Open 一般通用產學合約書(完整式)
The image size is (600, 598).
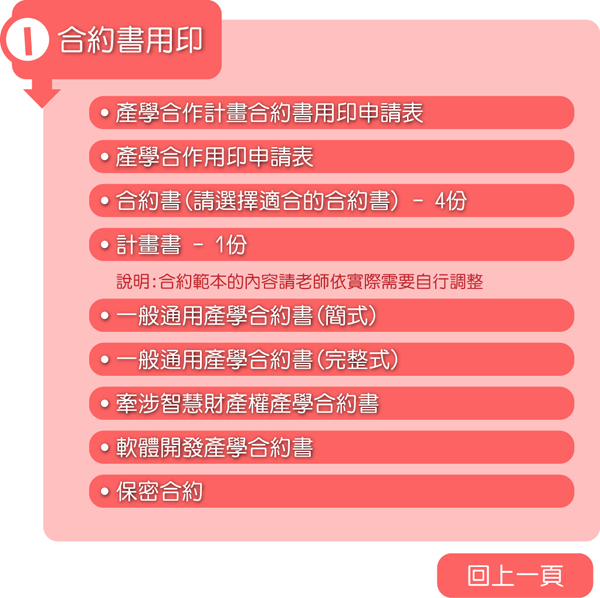pos(331,359)
